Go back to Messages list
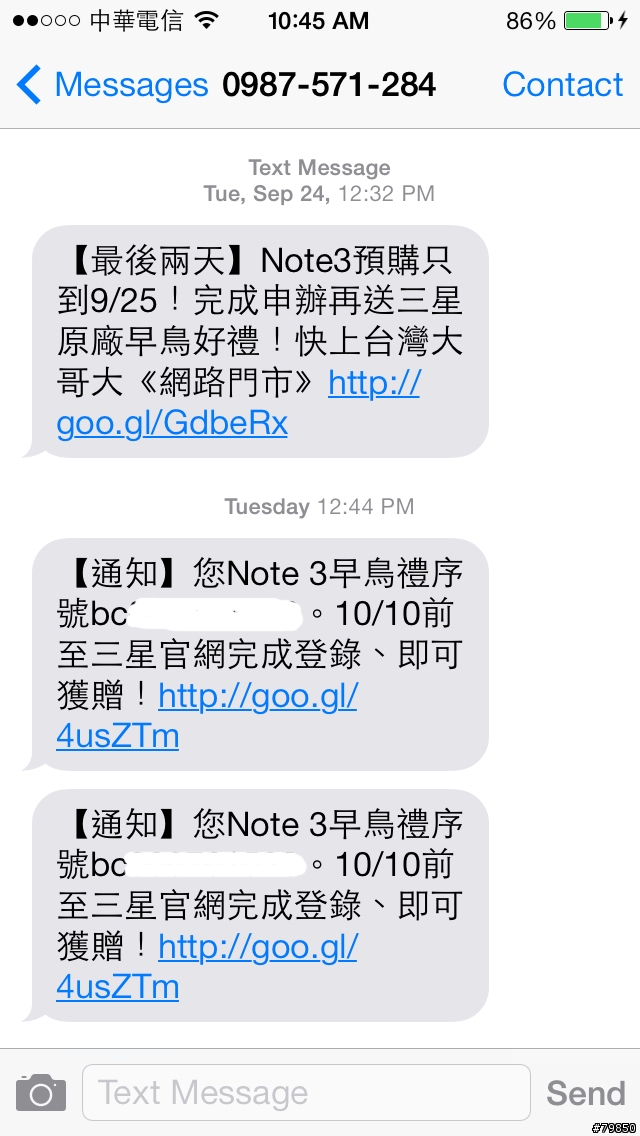This screenshot has height=1136, width=640. point(112,85)
